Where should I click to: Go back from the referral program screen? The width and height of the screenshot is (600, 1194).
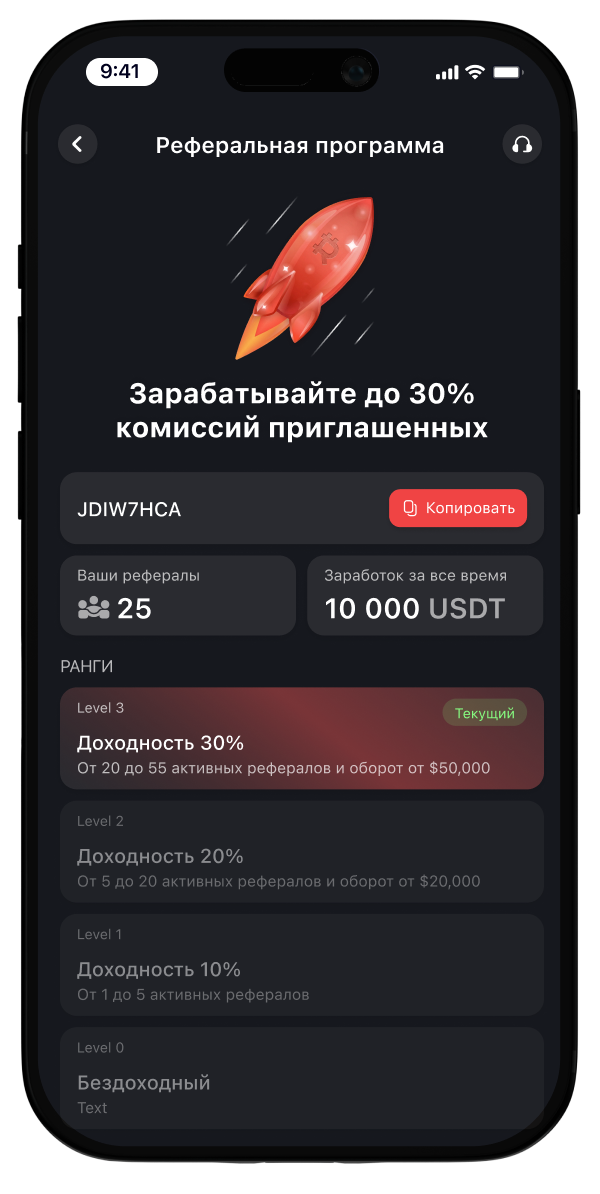(x=77, y=145)
